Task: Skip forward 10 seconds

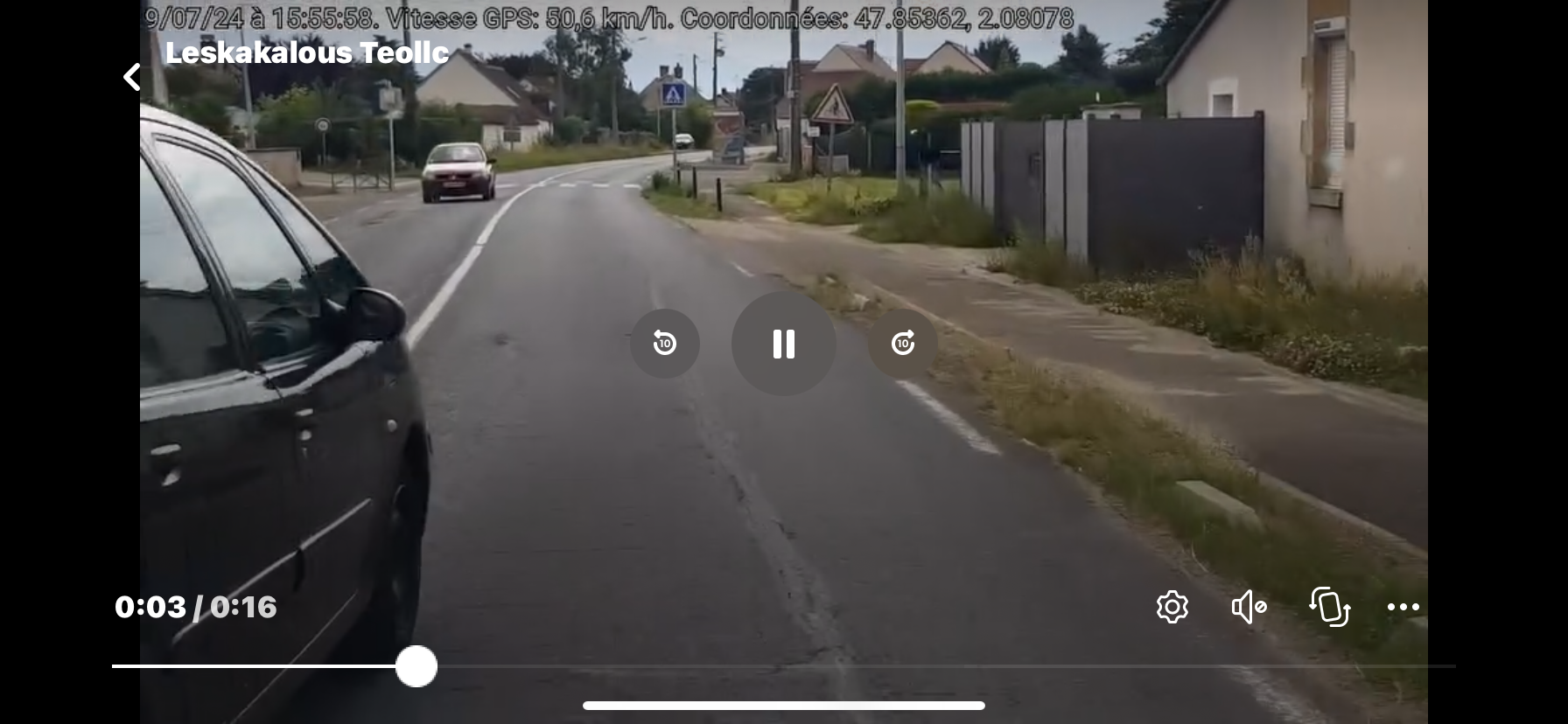Action: click(902, 344)
